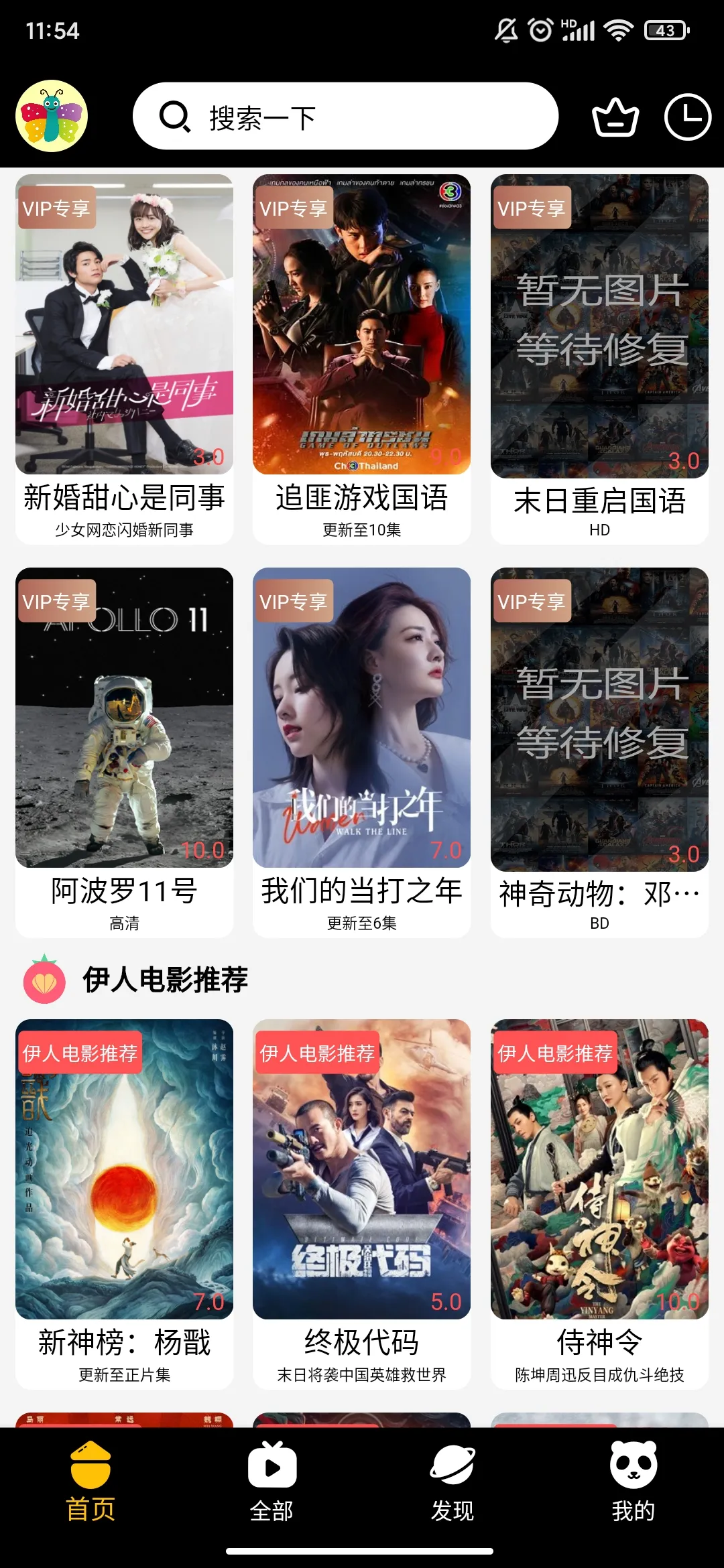Image resolution: width=724 pixels, height=1568 pixels.
Task: Tap the butterfly avatar icon
Action: [x=52, y=117]
